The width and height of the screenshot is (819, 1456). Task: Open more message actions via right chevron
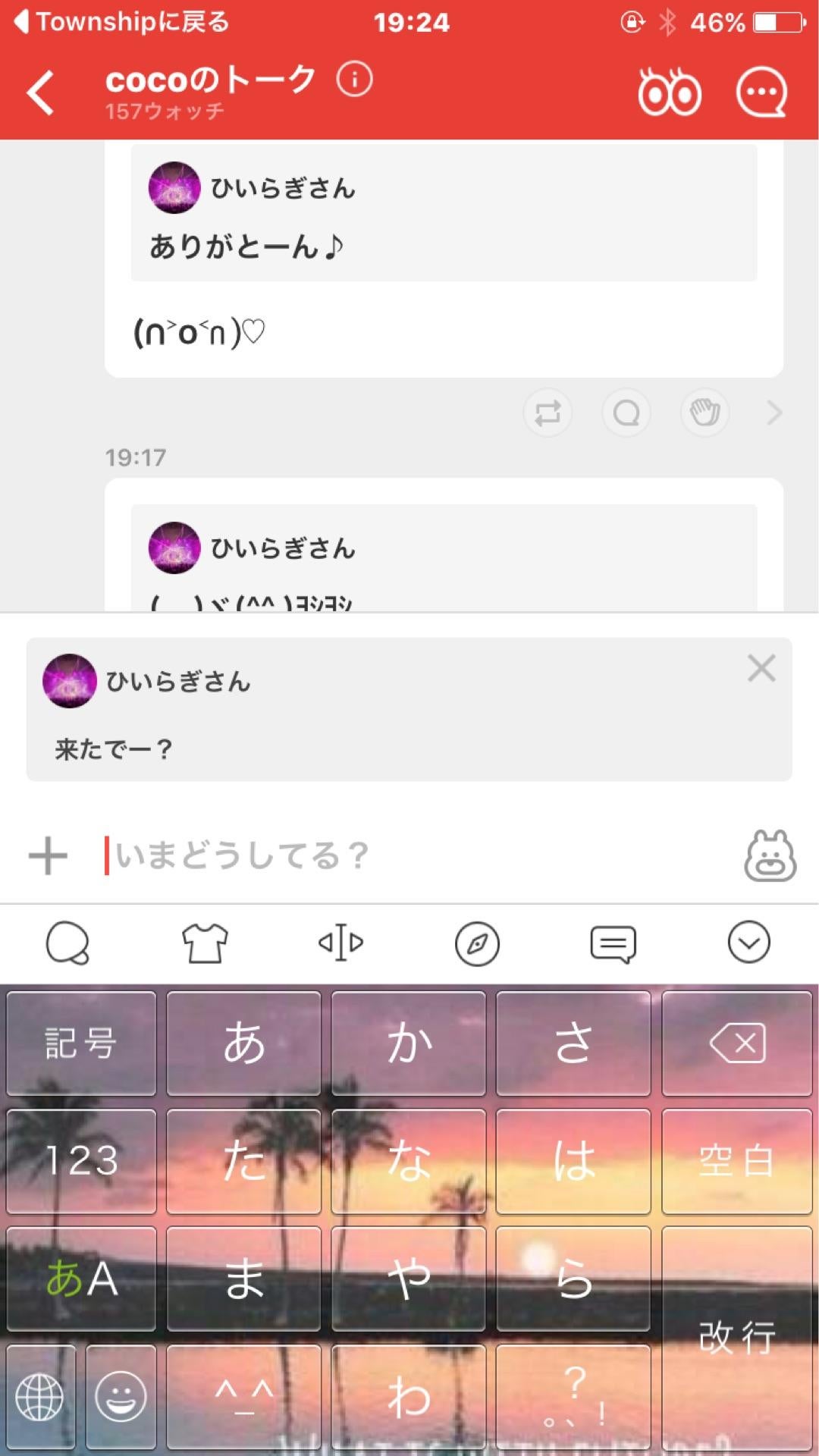[x=772, y=413]
